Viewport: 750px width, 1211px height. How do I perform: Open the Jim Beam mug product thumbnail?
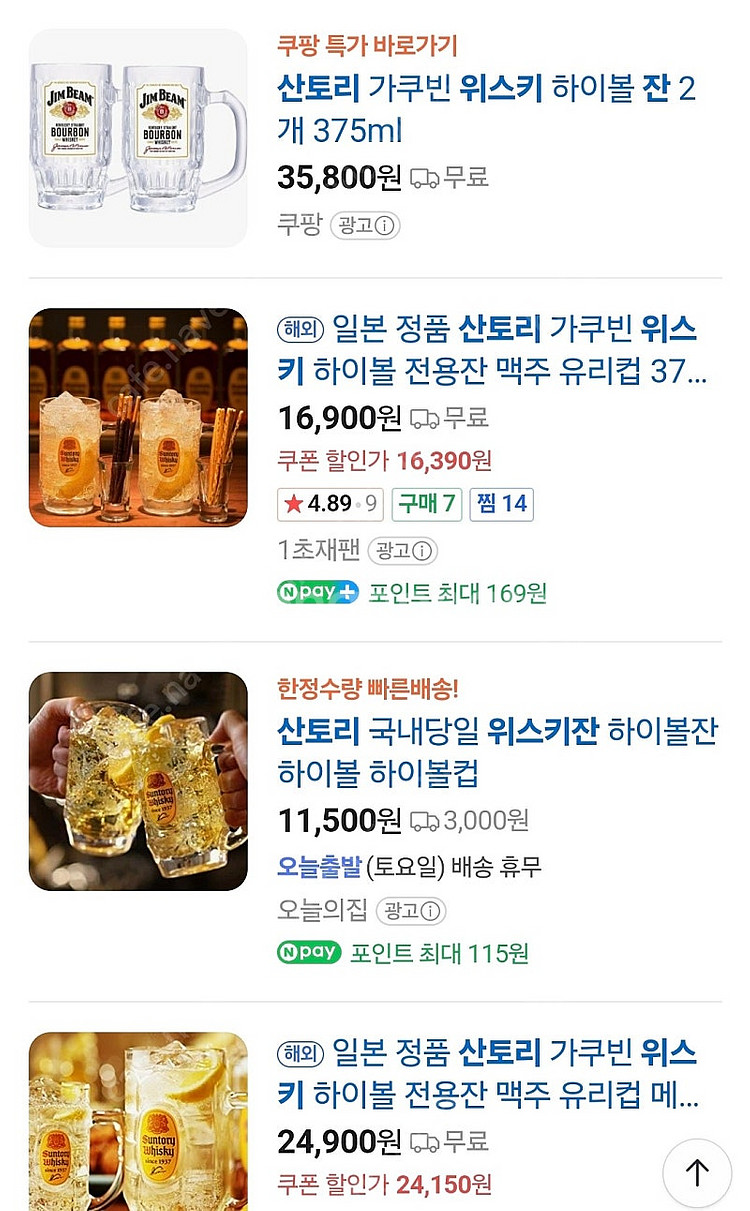(x=137, y=130)
